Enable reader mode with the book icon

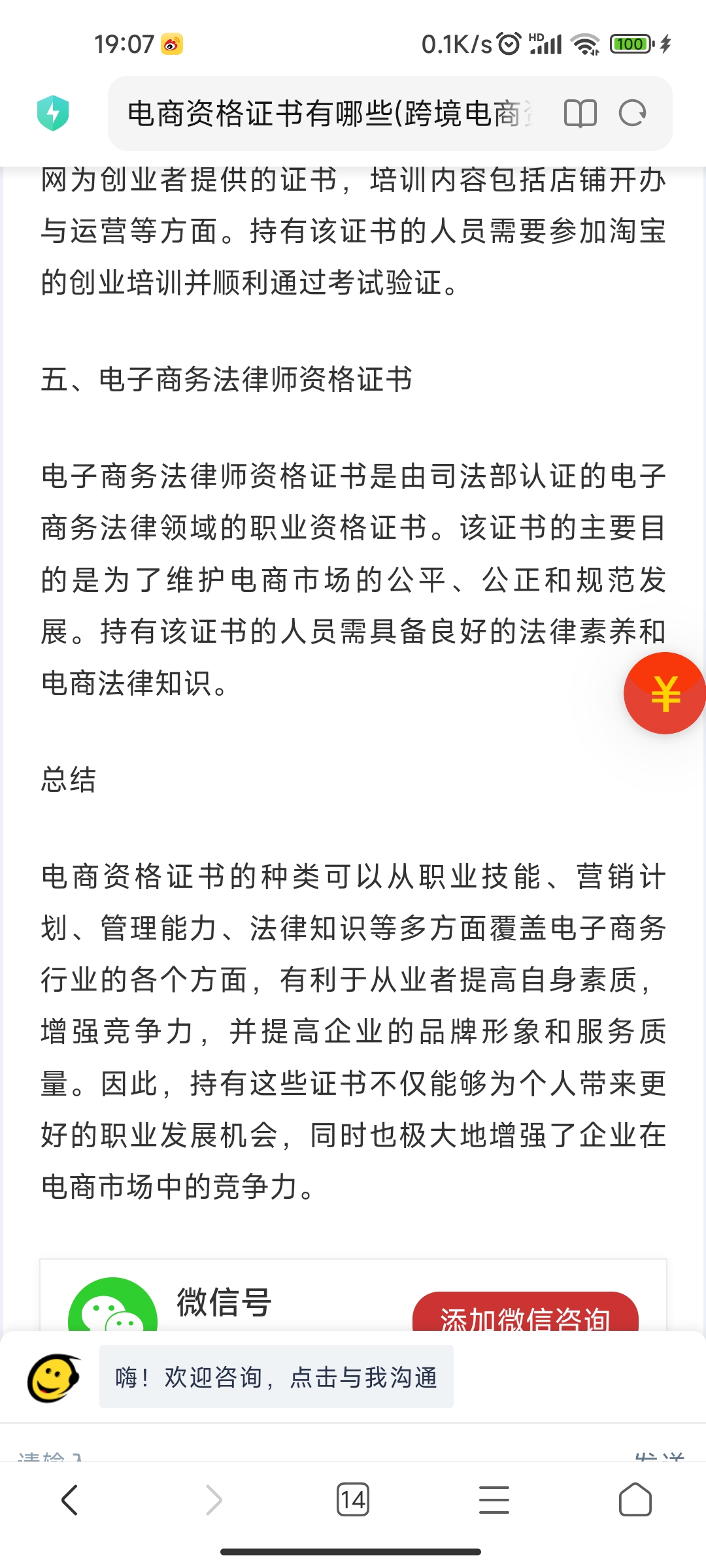580,114
